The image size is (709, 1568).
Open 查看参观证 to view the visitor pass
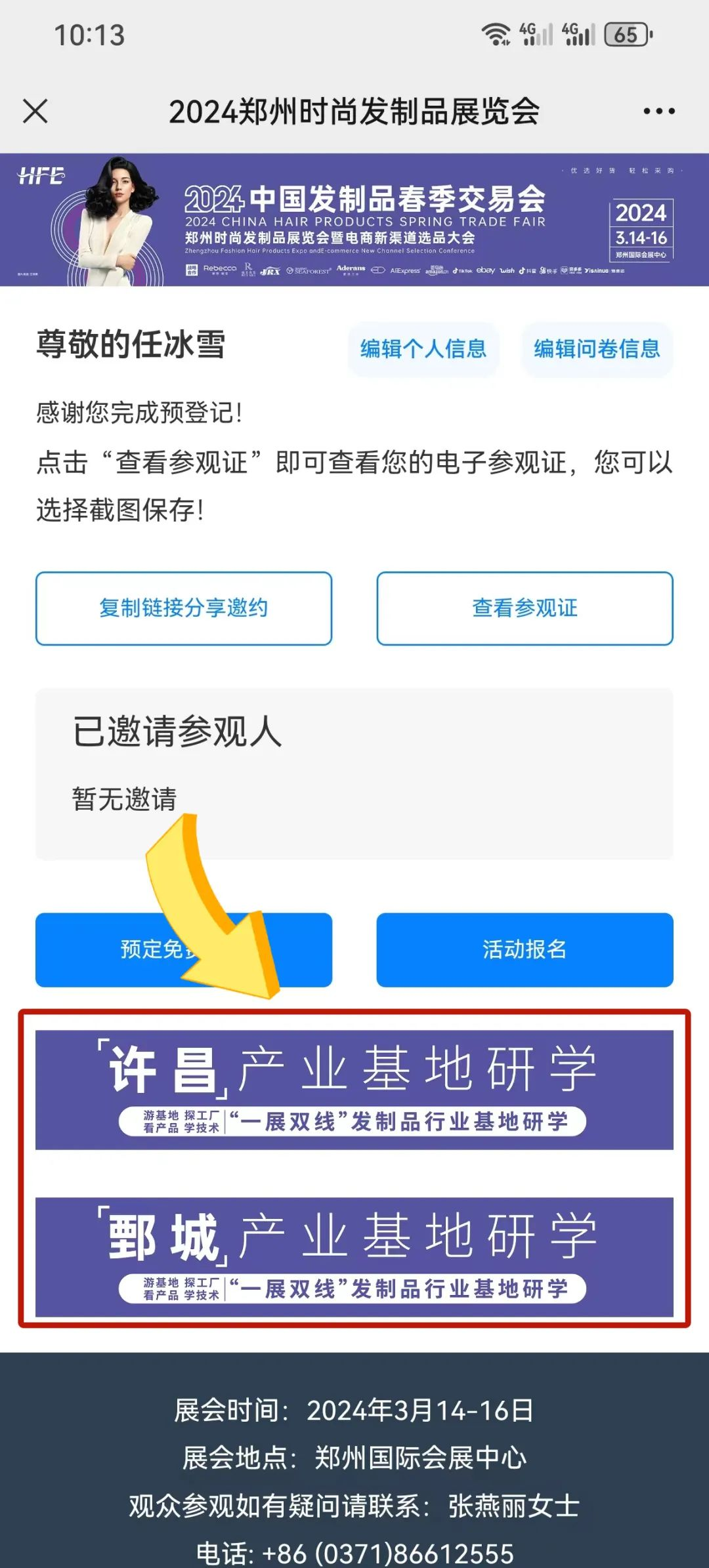click(525, 608)
